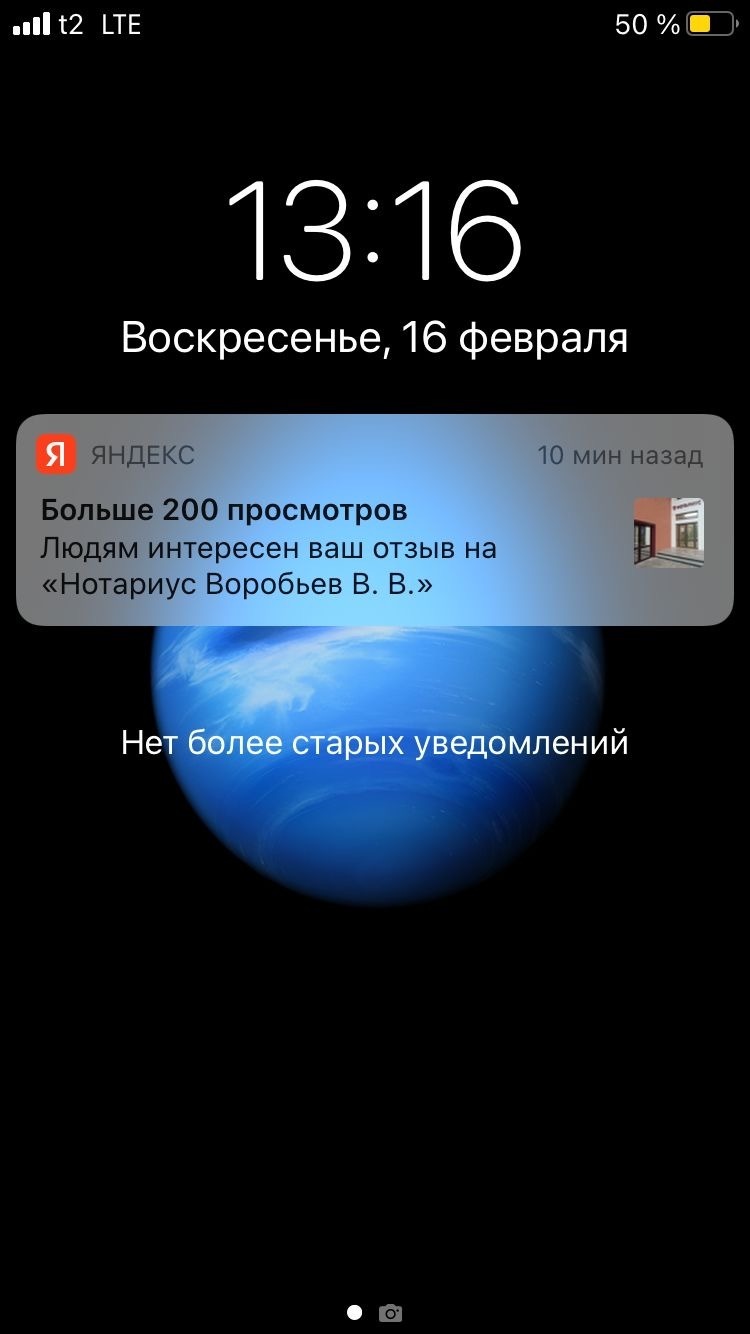Tap the notification title Больше 200 просмотров
Image resolution: width=750 pixels, height=1334 pixels.
pyautogui.click(x=222, y=510)
